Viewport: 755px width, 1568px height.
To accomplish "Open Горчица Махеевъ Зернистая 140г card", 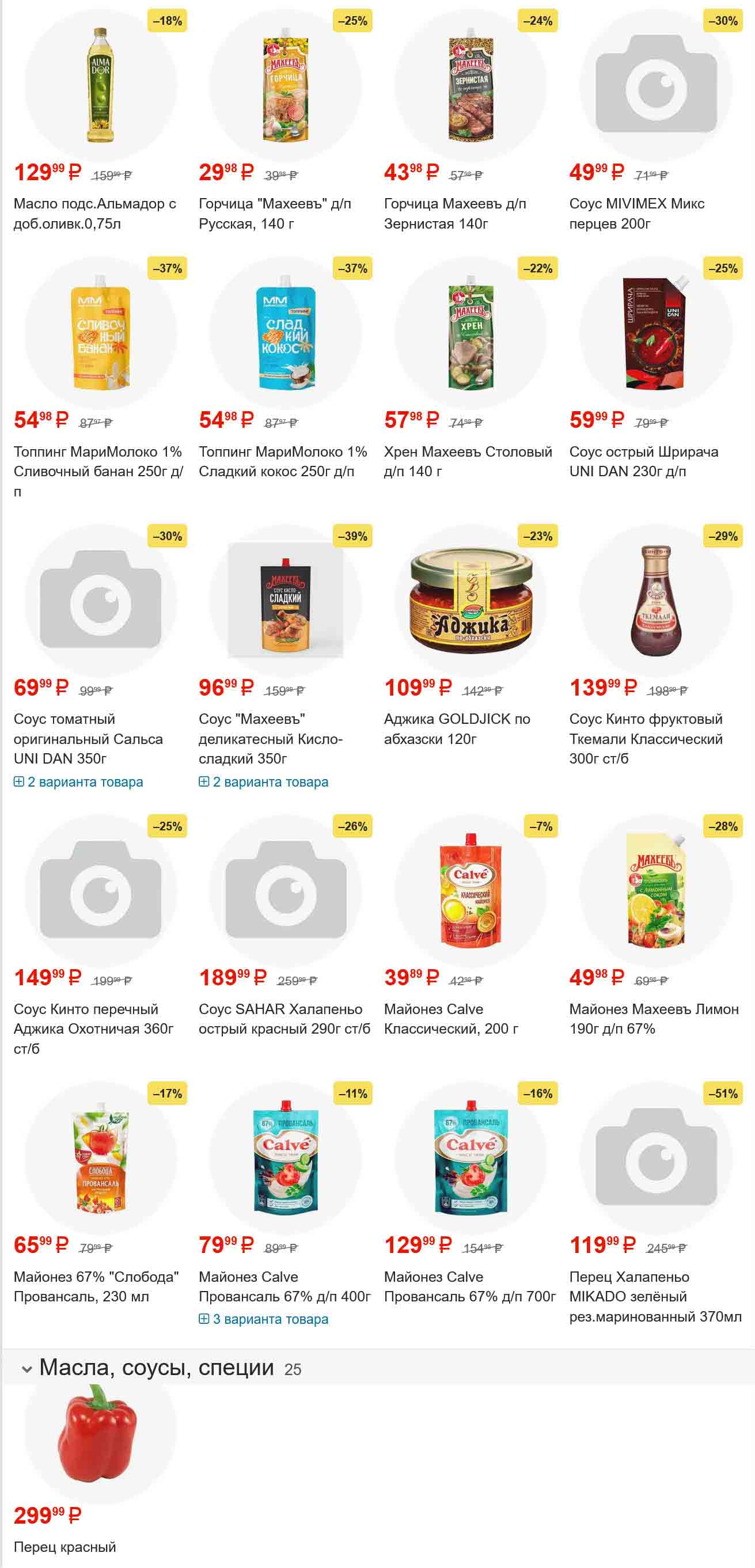I will 455,213.
